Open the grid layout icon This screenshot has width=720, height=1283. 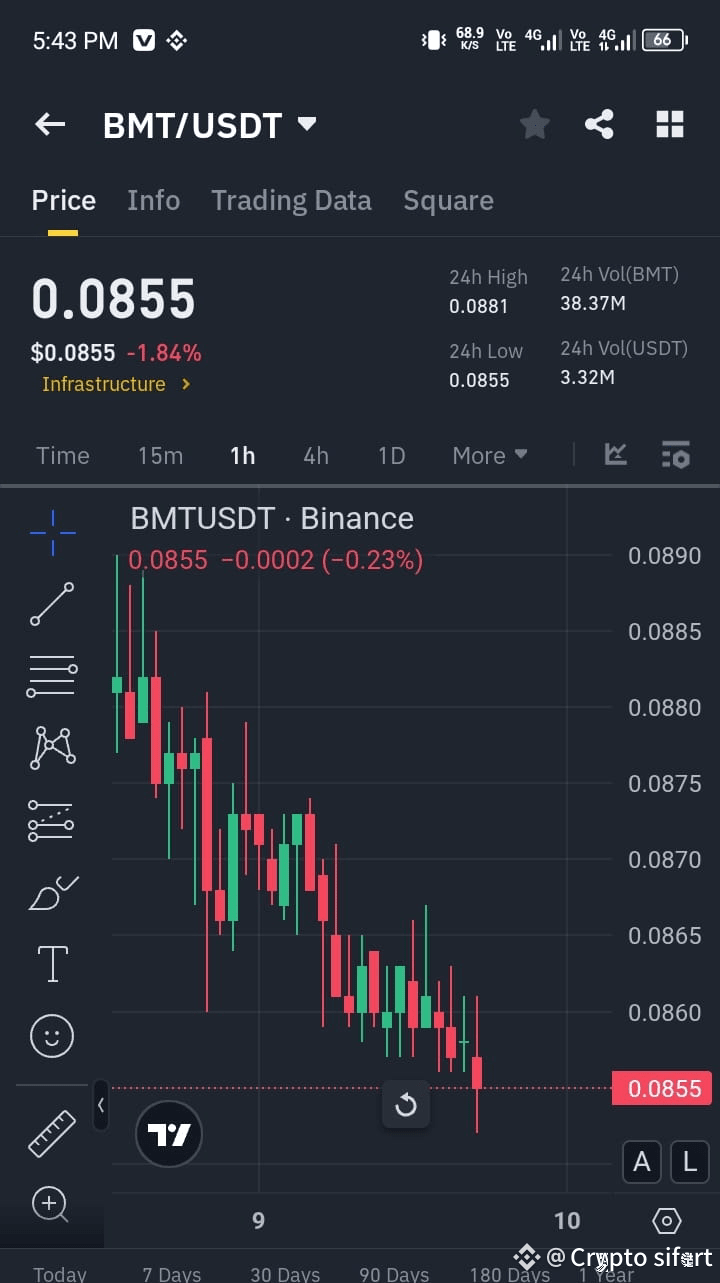pyautogui.click(x=669, y=125)
